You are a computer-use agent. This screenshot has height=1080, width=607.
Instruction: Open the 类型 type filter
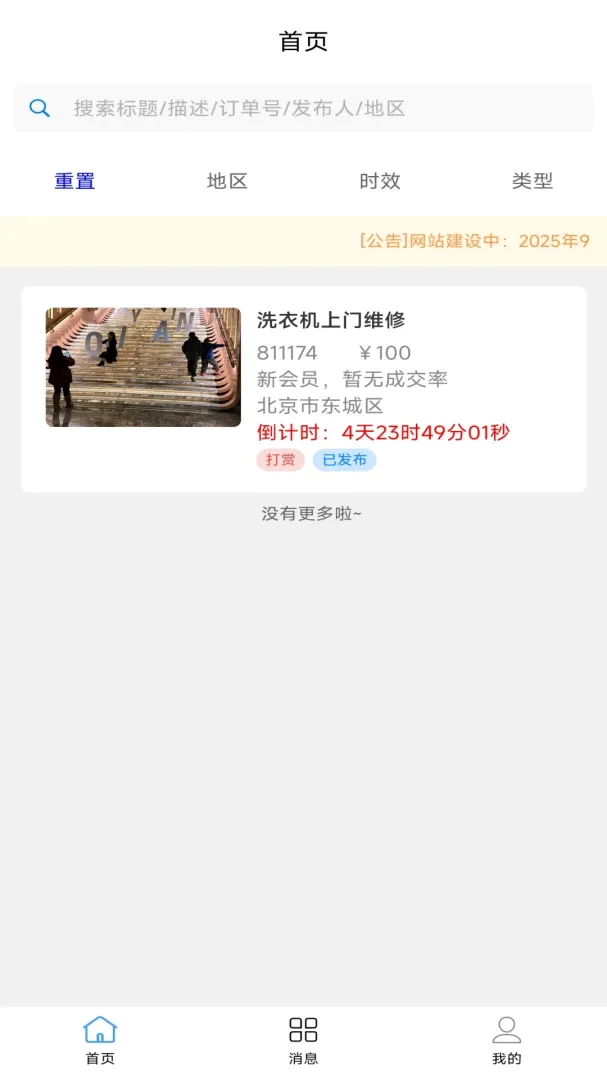pos(532,181)
